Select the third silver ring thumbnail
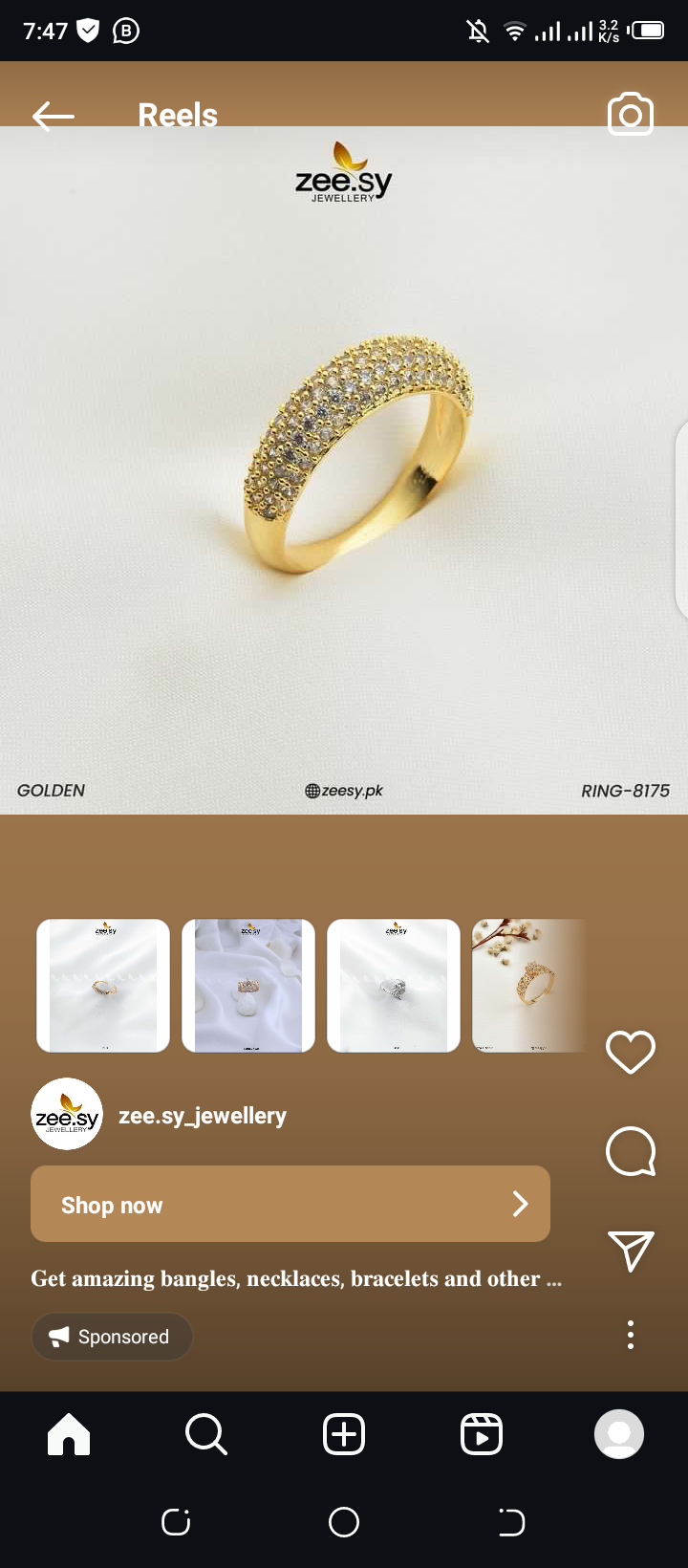The image size is (688, 1568). [394, 986]
